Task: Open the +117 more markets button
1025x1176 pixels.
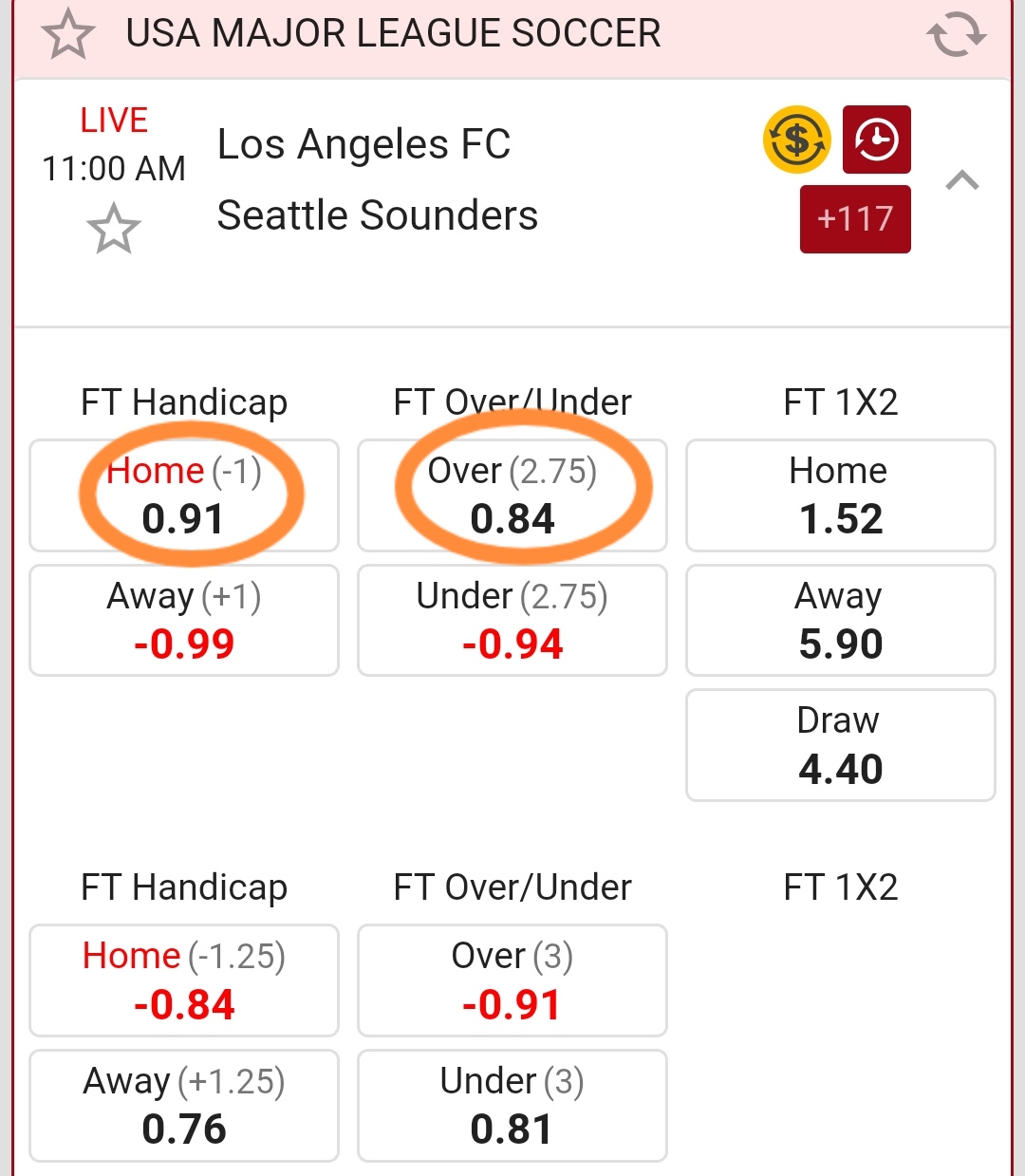Action: coord(854,219)
